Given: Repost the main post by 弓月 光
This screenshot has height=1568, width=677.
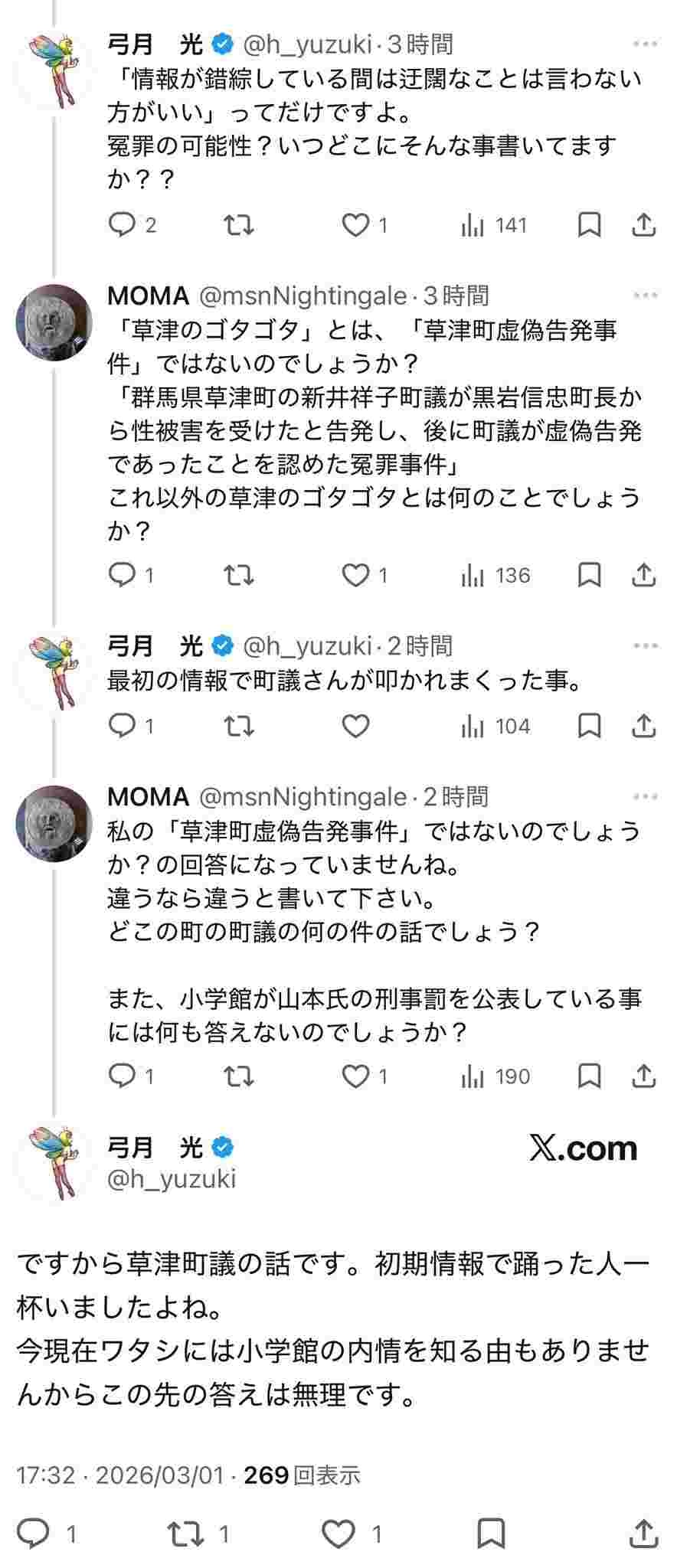Looking at the screenshot, I should click(x=185, y=1534).
